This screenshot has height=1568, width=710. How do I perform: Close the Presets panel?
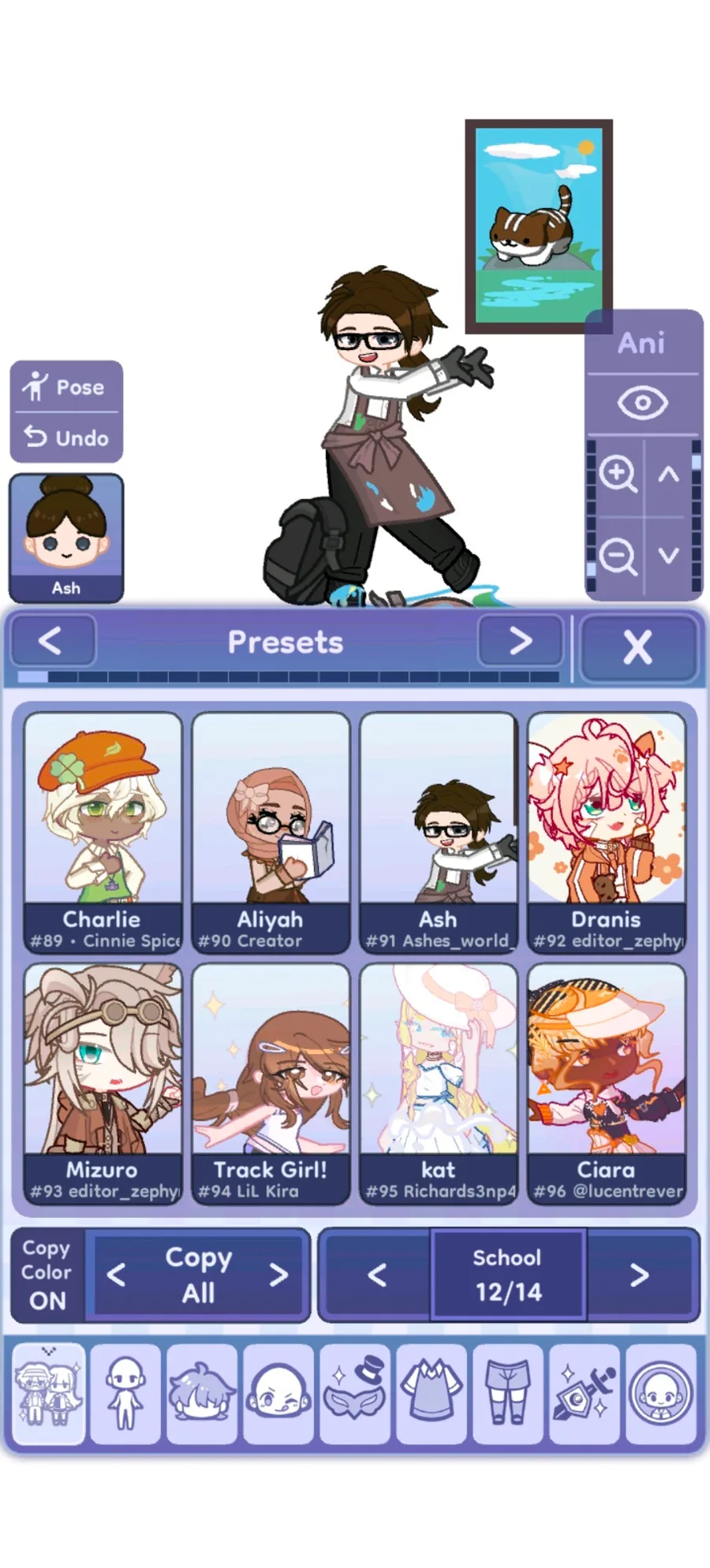pos(638,647)
